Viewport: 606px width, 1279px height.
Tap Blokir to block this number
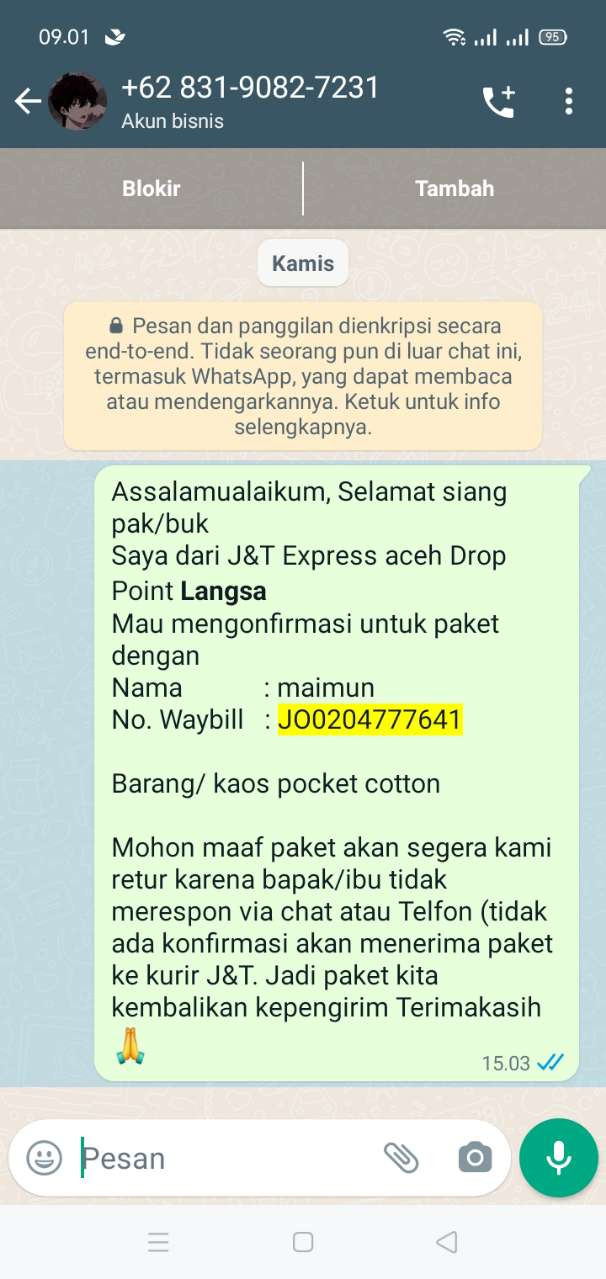point(151,189)
